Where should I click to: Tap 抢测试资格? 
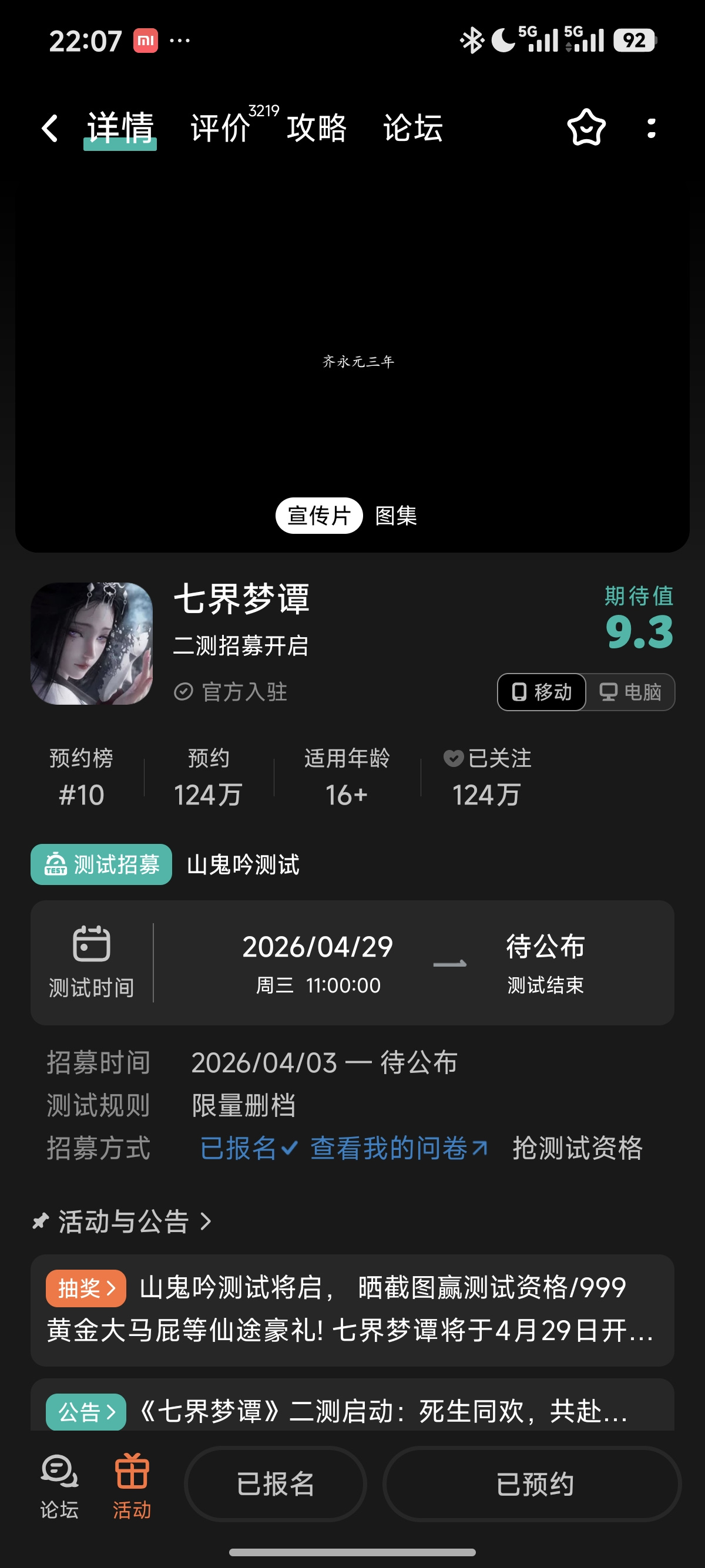(577, 1148)
